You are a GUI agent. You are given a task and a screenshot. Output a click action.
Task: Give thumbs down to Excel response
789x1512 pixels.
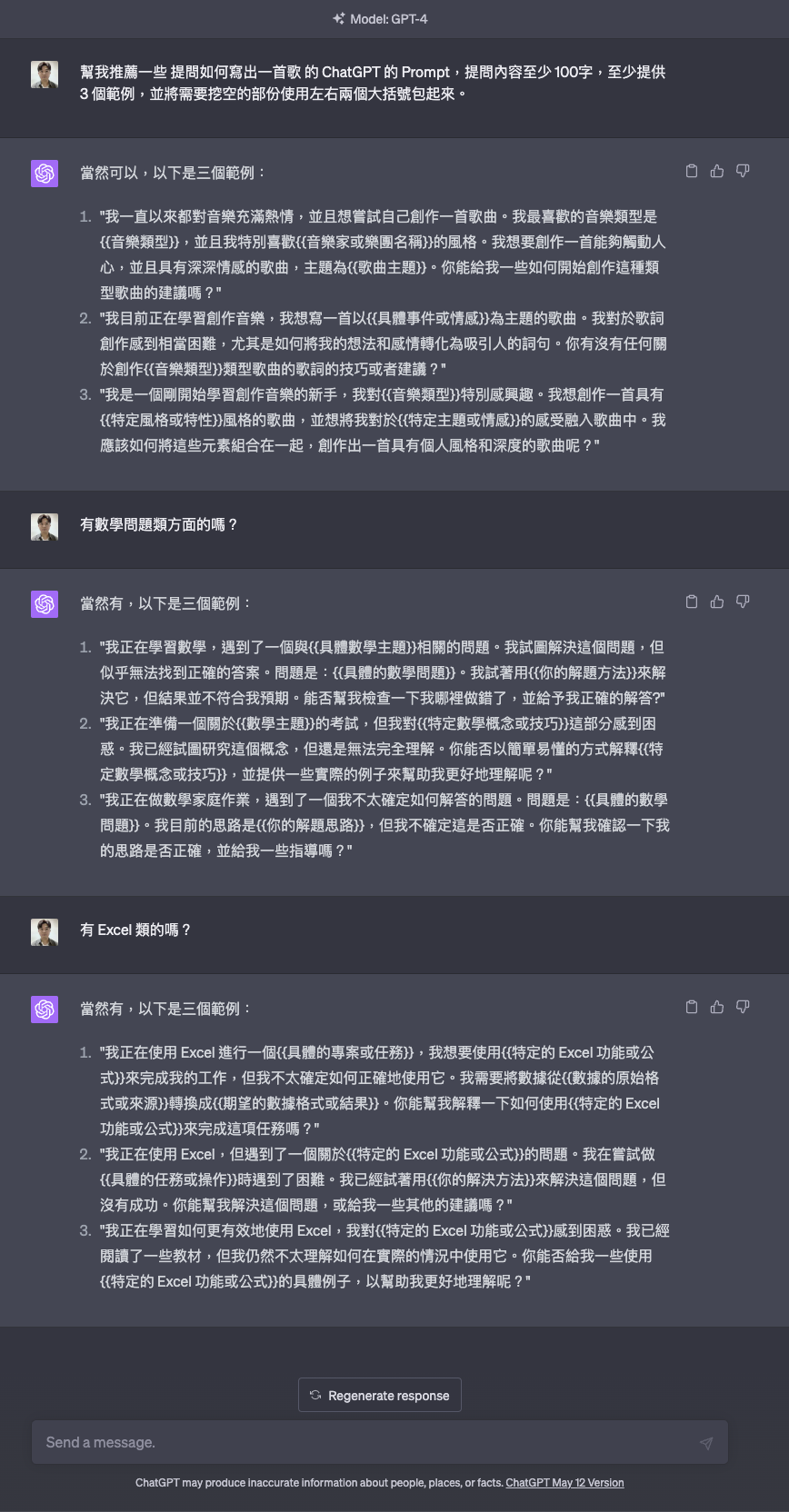[743, 1007]
